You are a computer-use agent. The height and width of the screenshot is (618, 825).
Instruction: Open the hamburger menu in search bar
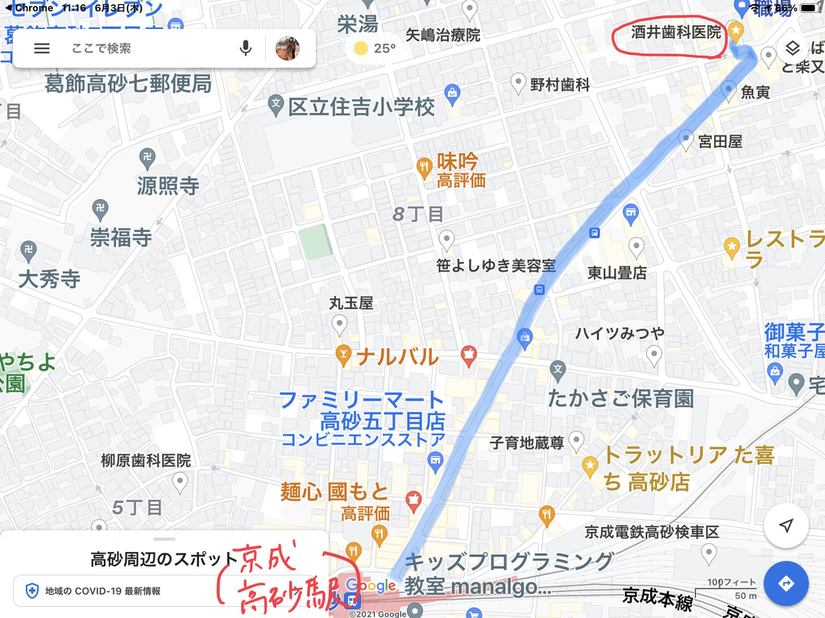click(x=42, y=48)
